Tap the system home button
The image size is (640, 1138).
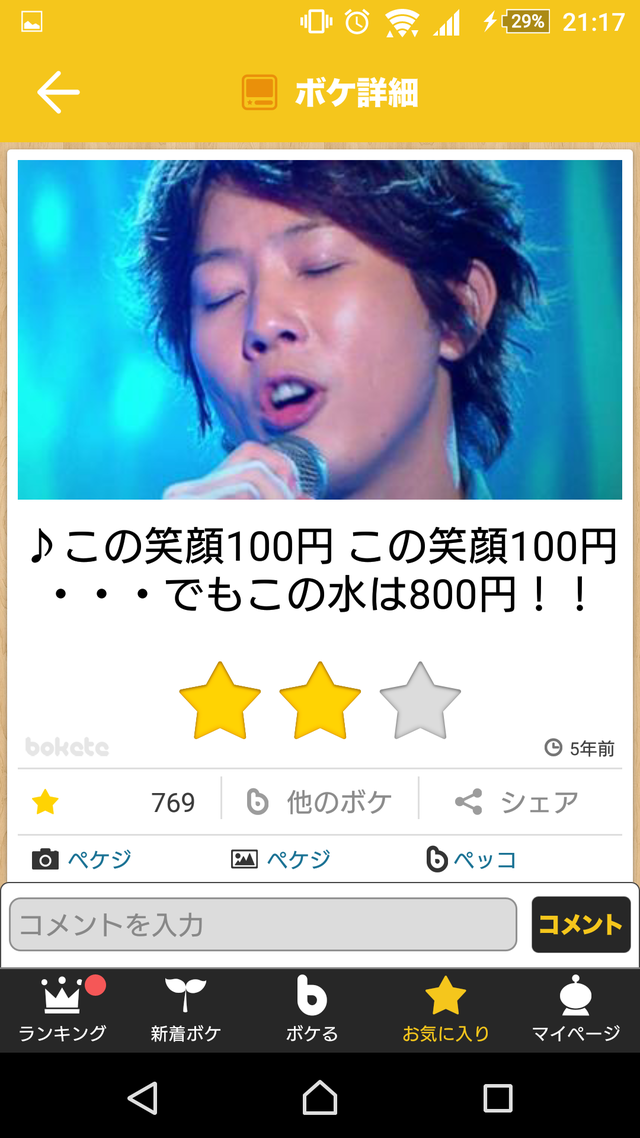coord(320,1097)
